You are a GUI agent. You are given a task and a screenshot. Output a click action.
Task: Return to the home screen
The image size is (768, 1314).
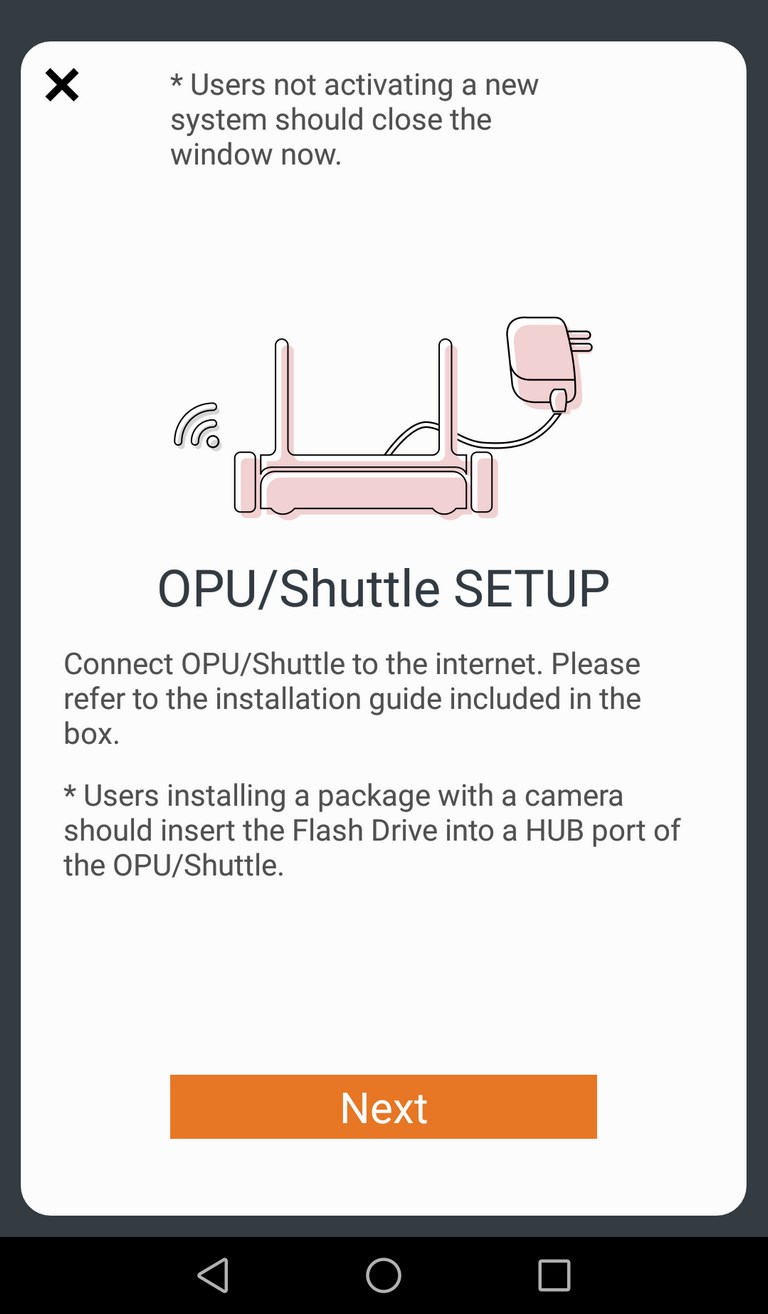pyautogui.click(x=384, y=1275)
